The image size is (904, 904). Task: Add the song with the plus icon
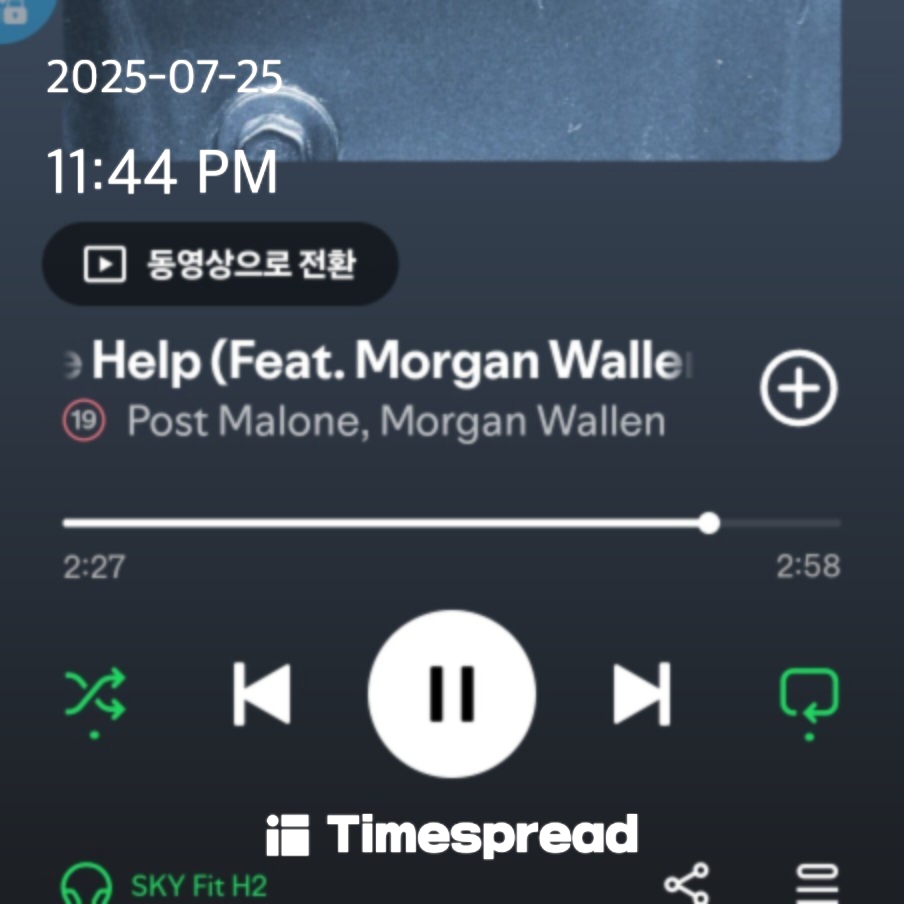(798, 387)
